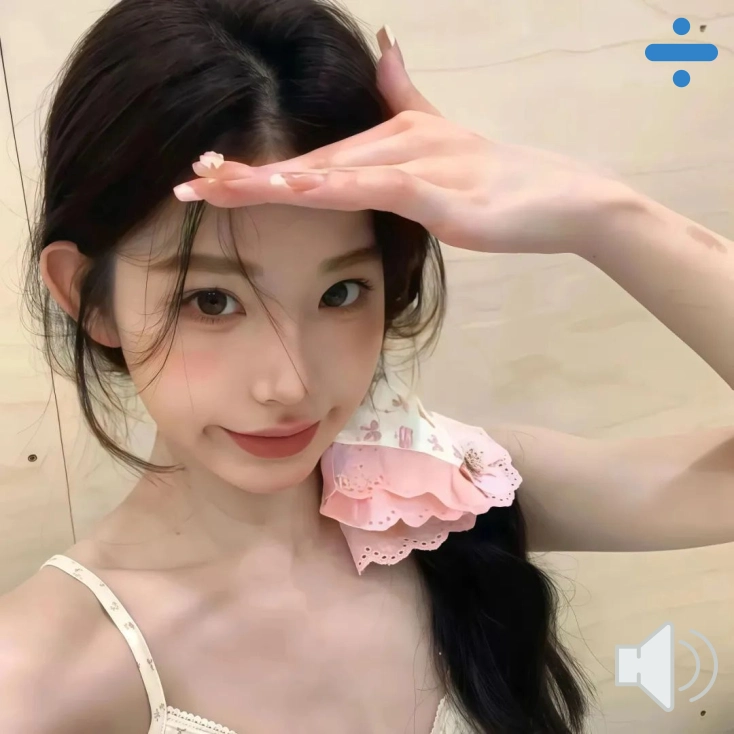The width and height of the screenshot is (734, 734).
Task: Toggle the sound speaker icon
Action: click(x=665, y=666)
